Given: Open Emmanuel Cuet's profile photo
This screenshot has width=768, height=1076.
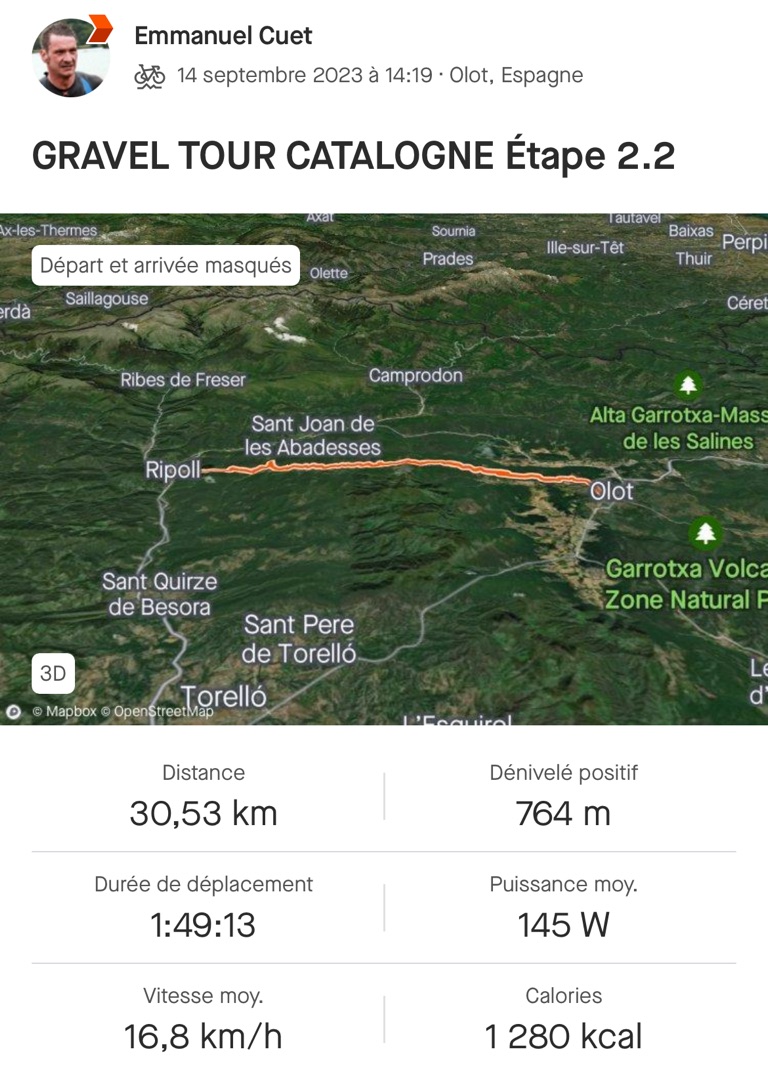Looking at the screenshot, I should click(70, 58).
